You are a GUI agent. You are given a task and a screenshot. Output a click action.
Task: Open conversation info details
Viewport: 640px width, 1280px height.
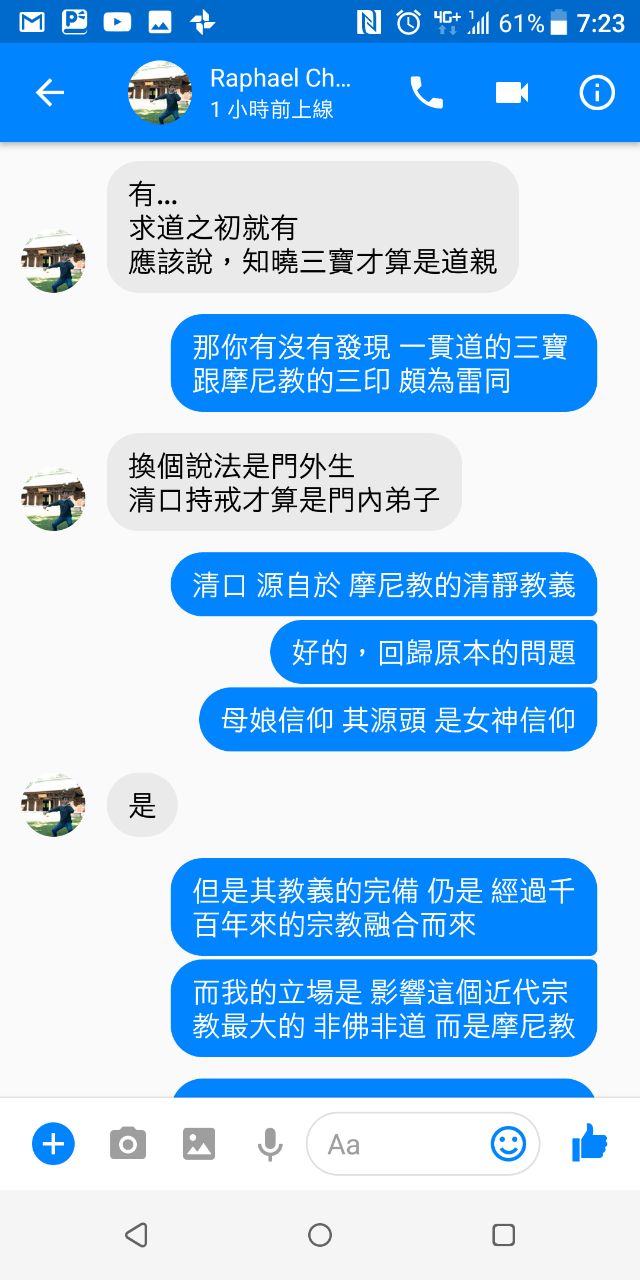597,93
